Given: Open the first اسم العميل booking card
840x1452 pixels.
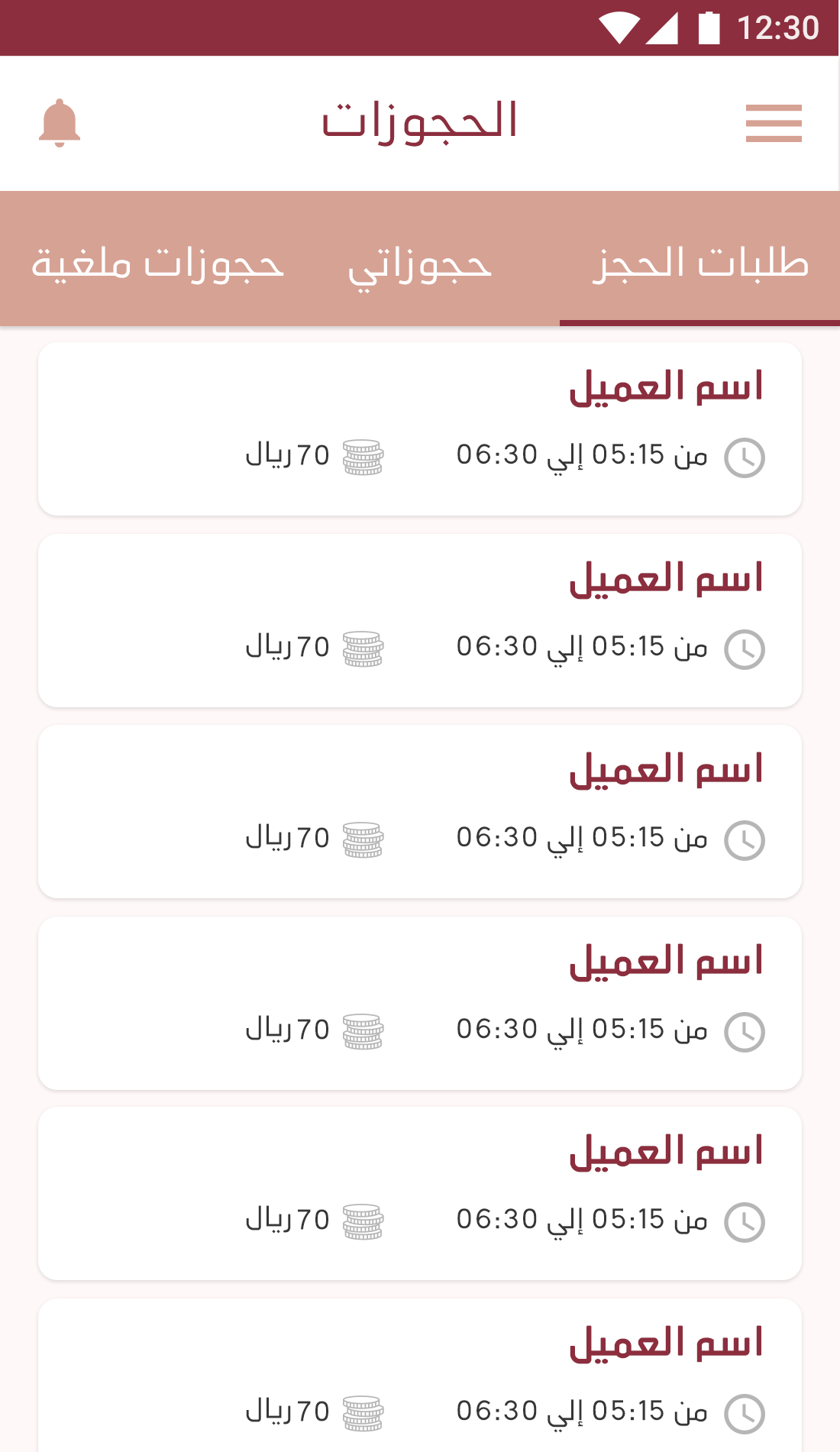Looking at the screenshot, I should click(x=420, y=428).
